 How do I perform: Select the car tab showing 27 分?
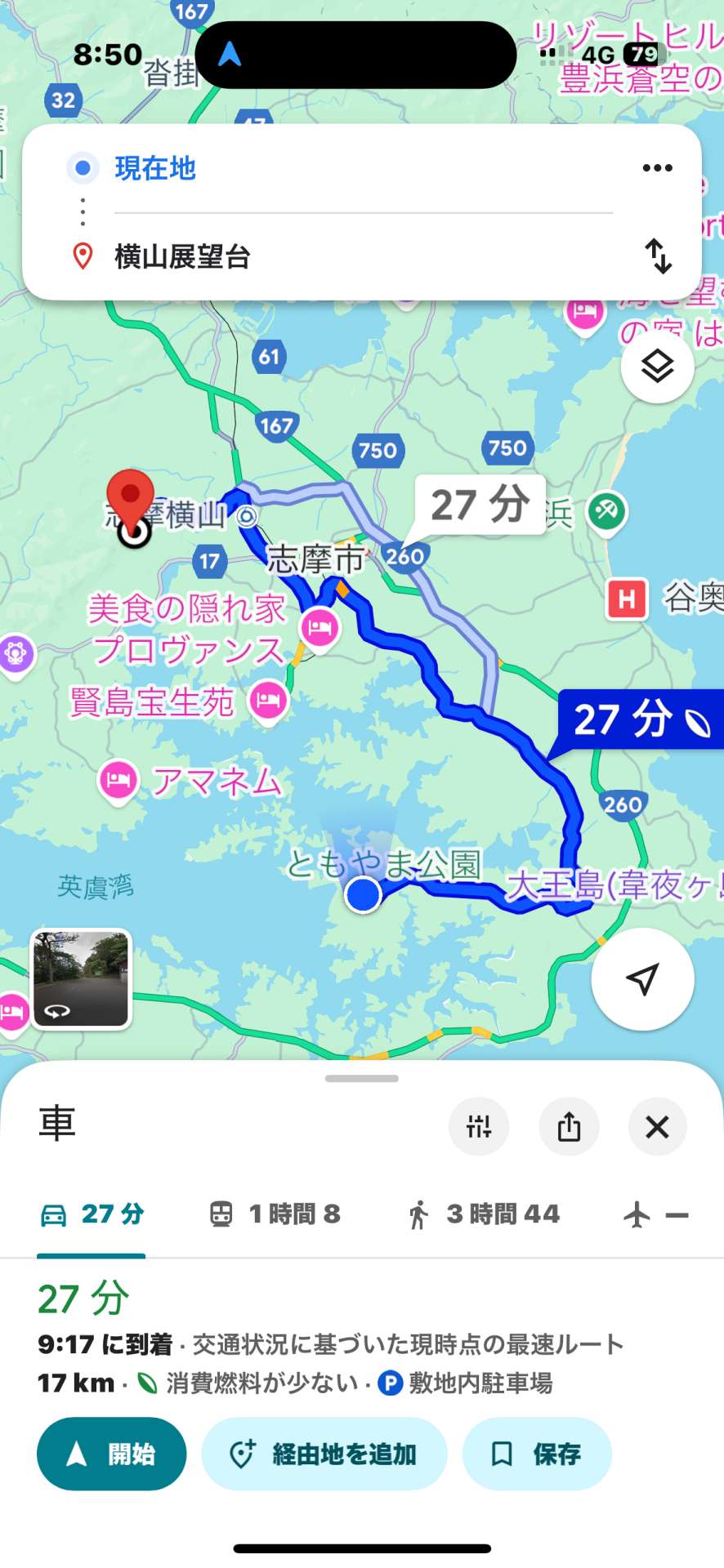click(92, 1214)
